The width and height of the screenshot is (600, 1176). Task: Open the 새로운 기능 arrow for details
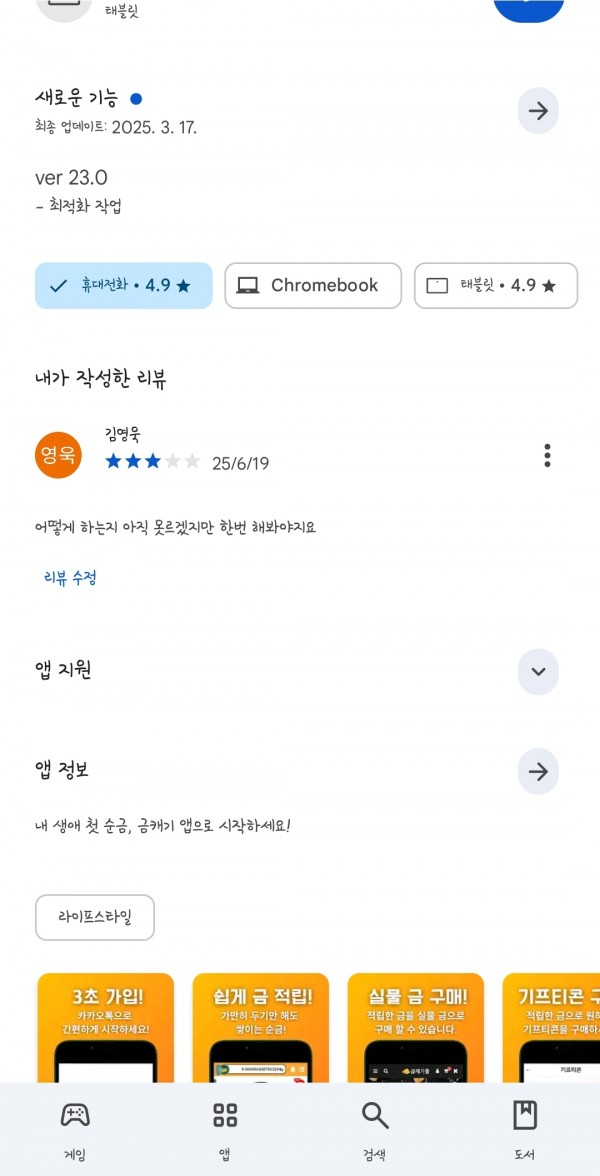click(538, 111)
